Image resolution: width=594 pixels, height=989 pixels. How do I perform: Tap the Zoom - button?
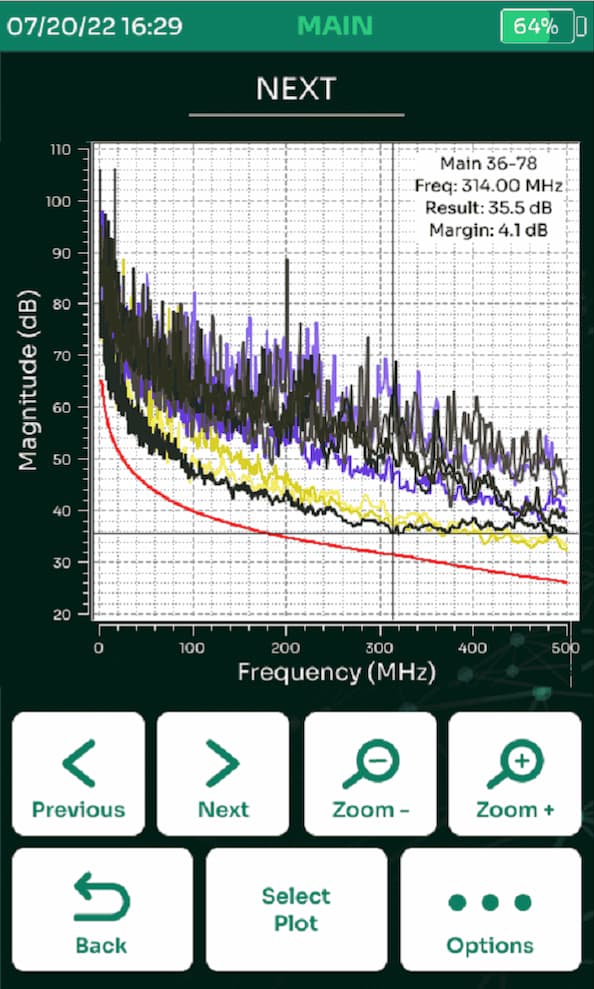tap(370, 774)
